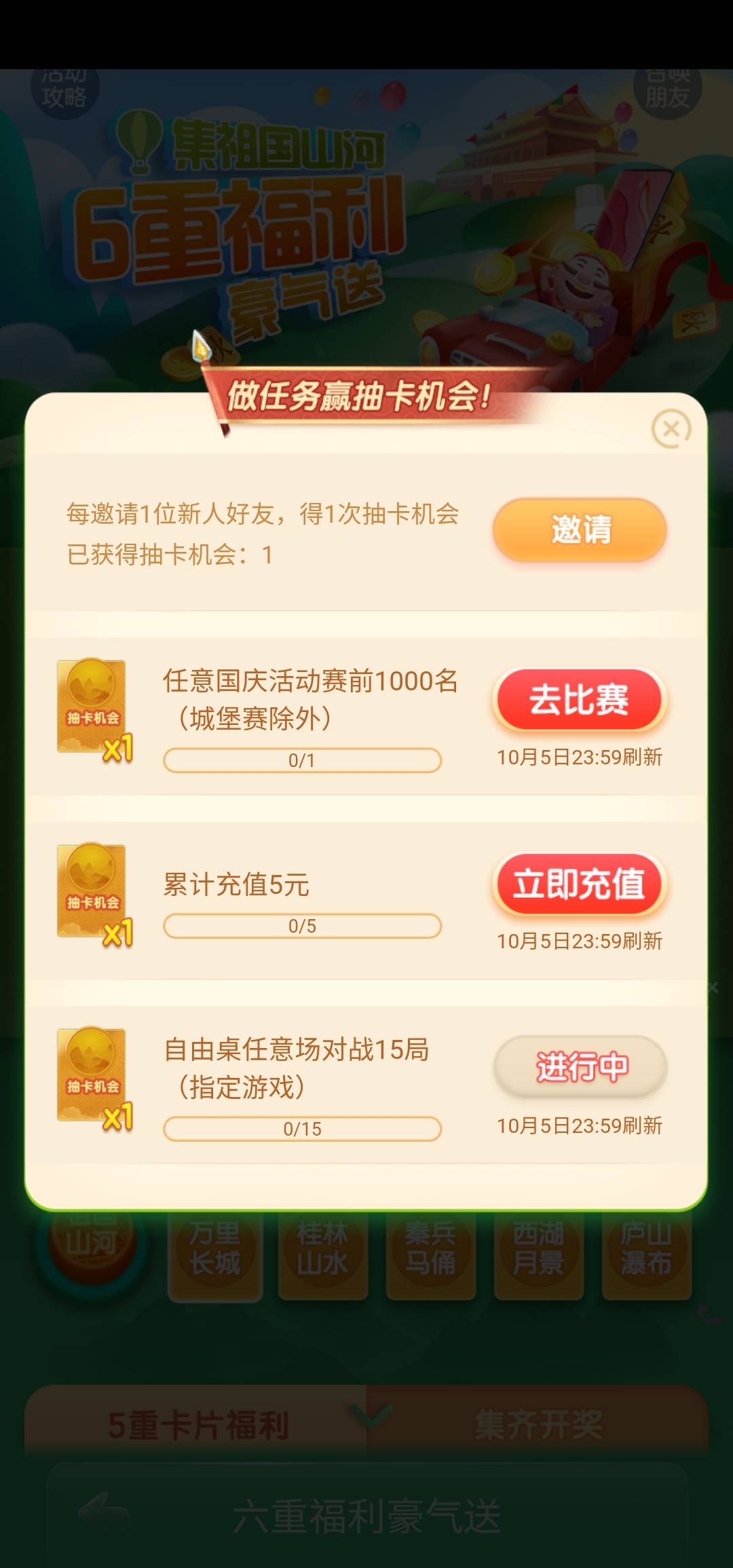Select the 万里长城 card thumbnail
The width and height of the screenshot is (733, 1568).
coord(216,1252)
